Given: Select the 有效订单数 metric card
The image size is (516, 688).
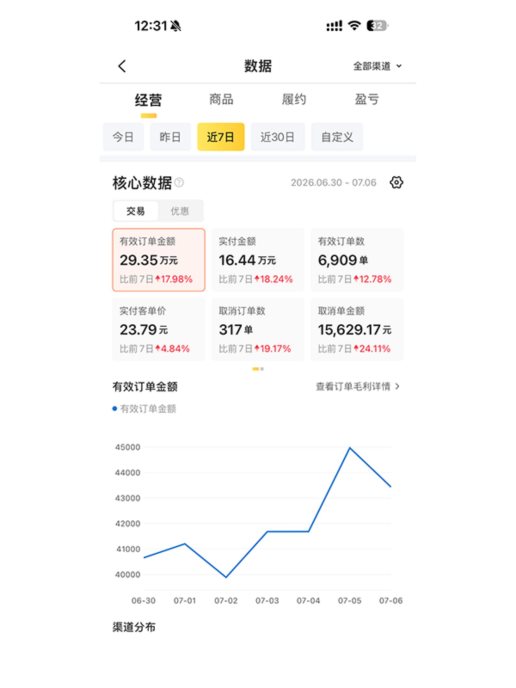Looking at the screenshot, I should 357,260.
